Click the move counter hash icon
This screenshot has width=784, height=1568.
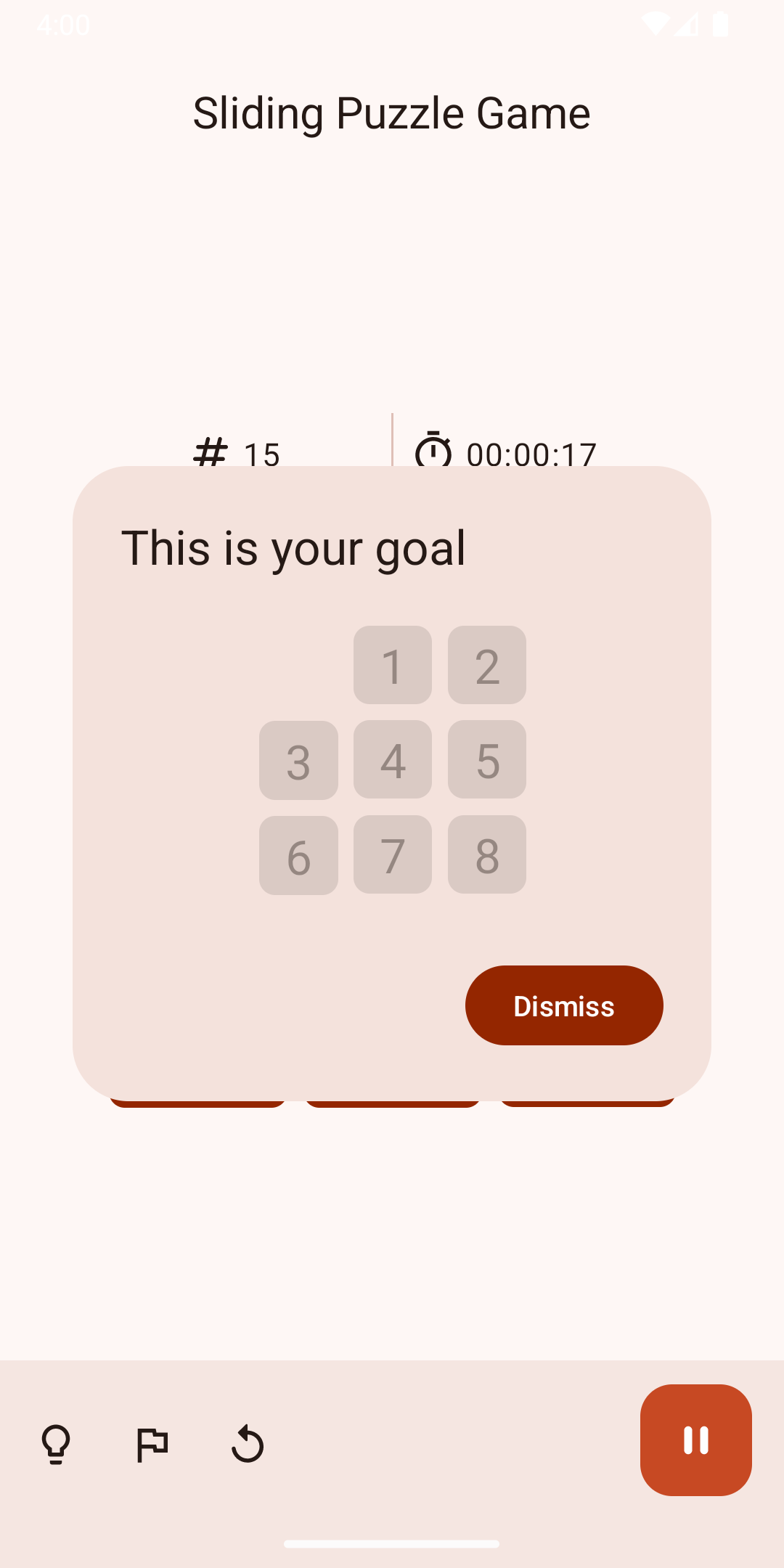point(211,452)
